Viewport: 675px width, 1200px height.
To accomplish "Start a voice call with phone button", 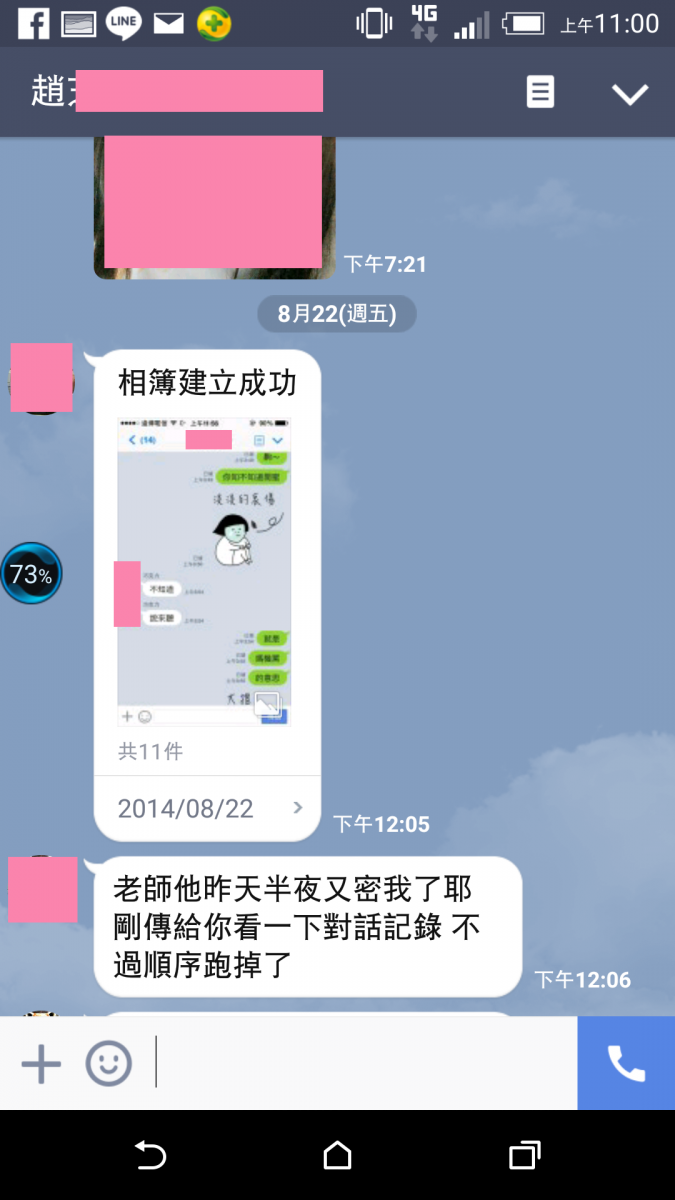I will coord(626,1063).
